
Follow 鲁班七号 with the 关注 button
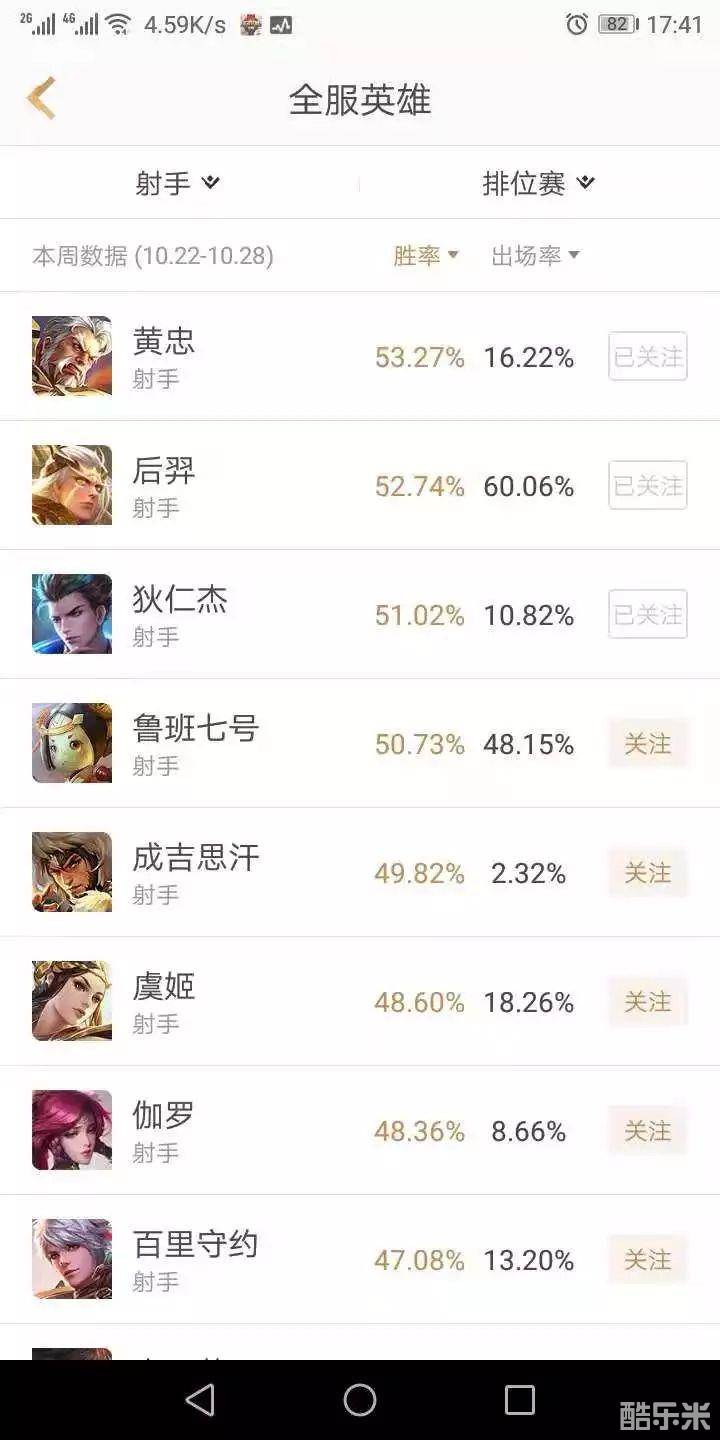click(648, 744)
